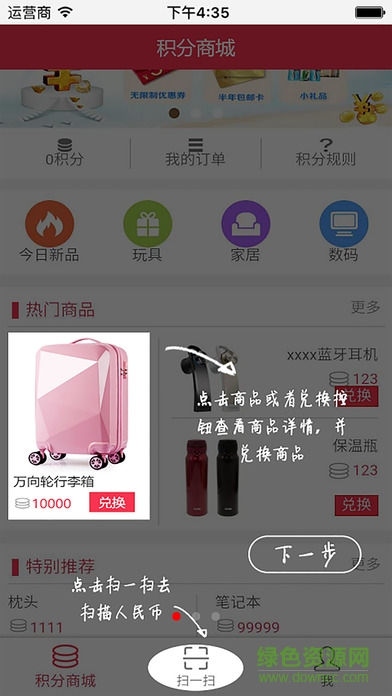392x696 pixels.
Task: View 积分规则 points rules
Action: pos(326,153)
